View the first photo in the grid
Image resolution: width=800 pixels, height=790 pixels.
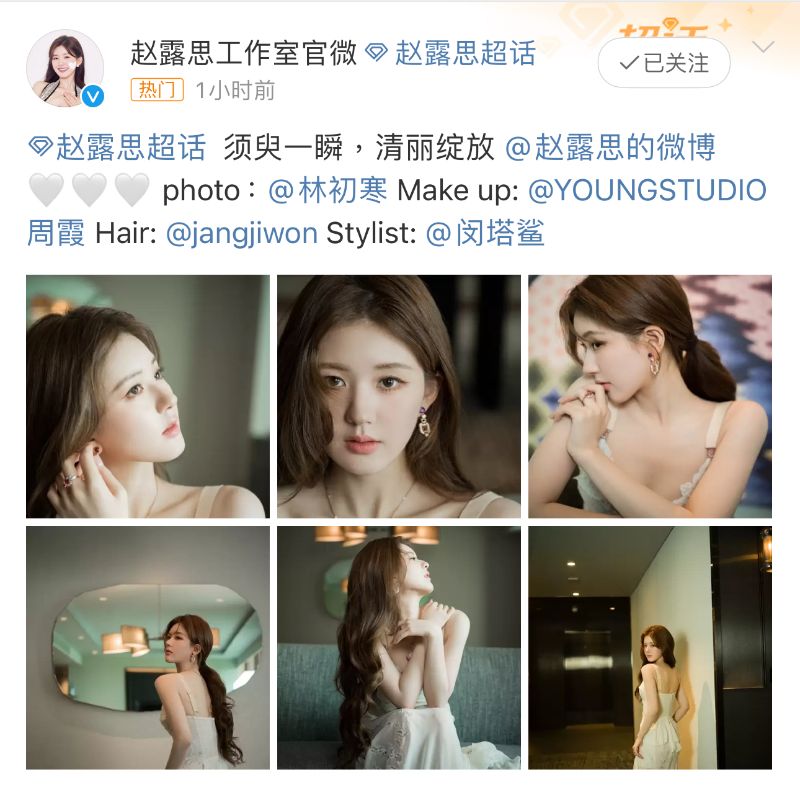click(x=148, y=396)
